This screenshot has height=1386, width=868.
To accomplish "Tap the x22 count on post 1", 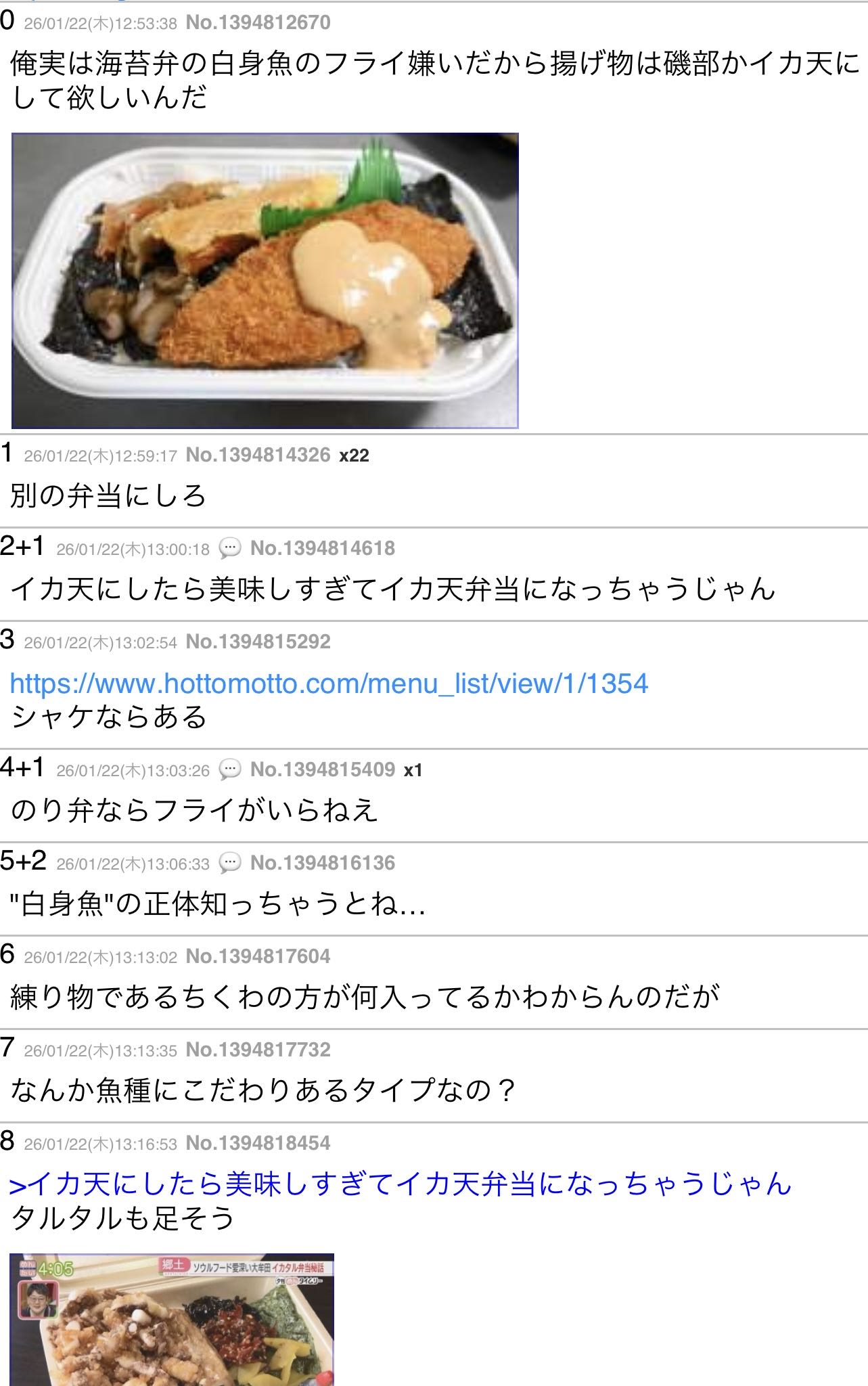I will pos(354,455).
